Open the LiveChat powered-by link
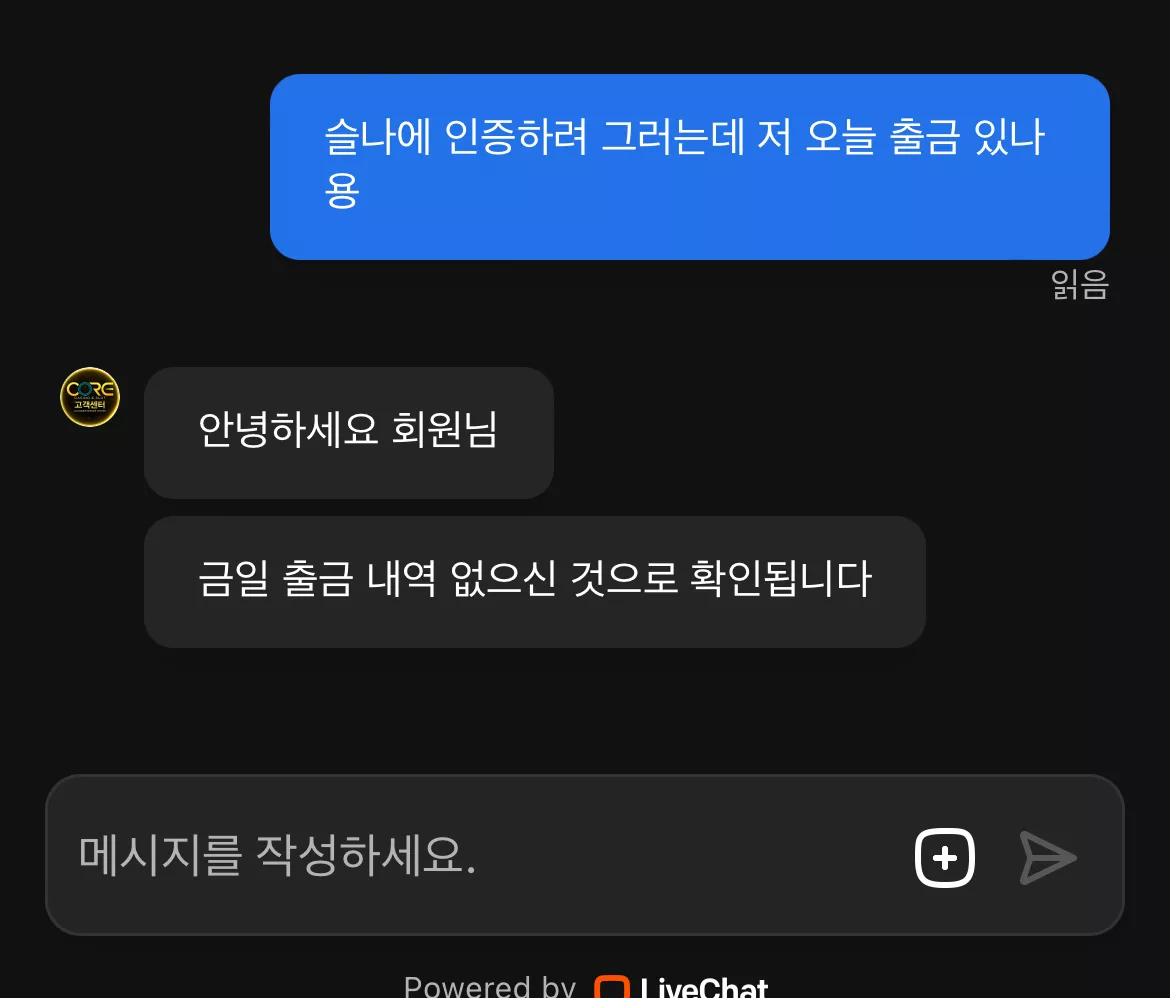This screenshot has height=998, width=1170. click(586, 986)
